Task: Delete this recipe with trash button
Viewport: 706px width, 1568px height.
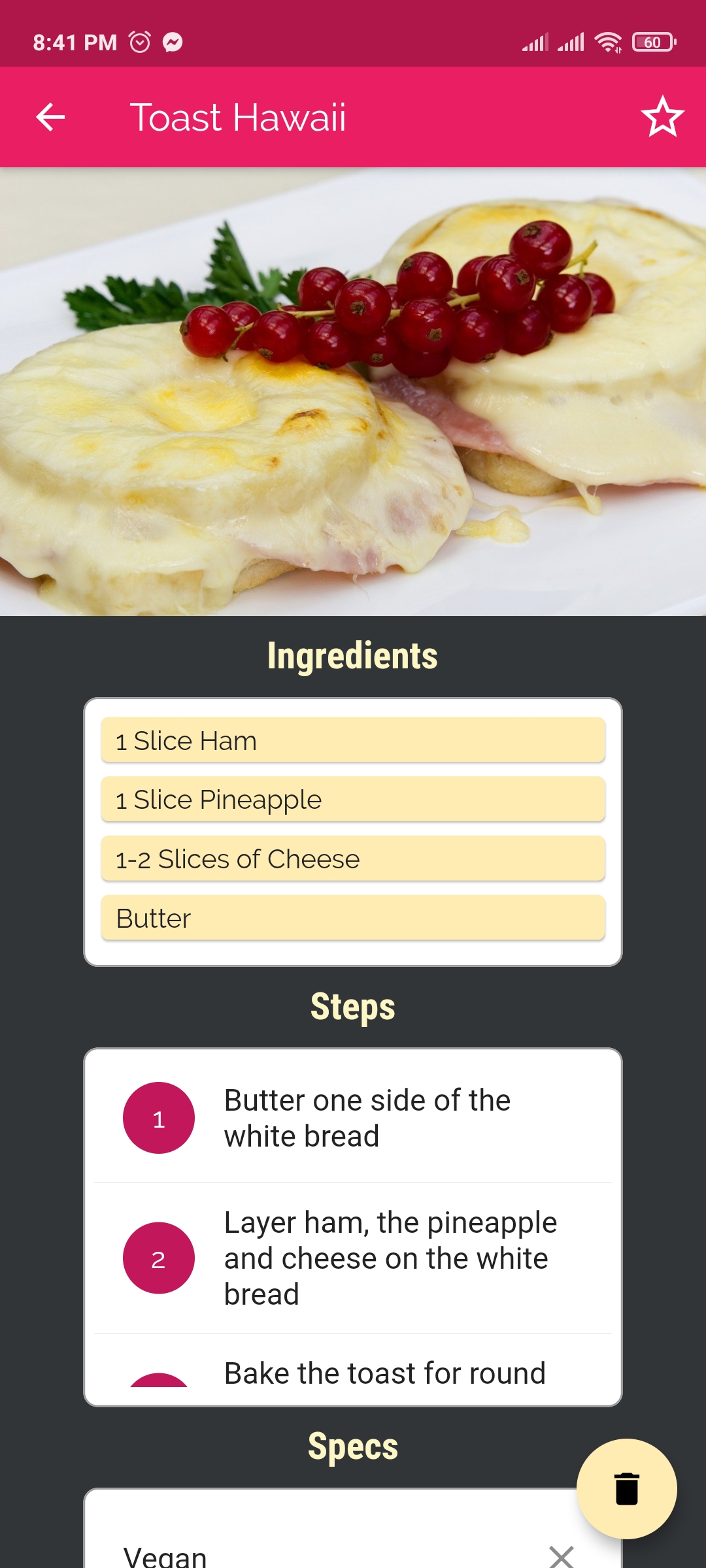Action: coord(626,1488)
